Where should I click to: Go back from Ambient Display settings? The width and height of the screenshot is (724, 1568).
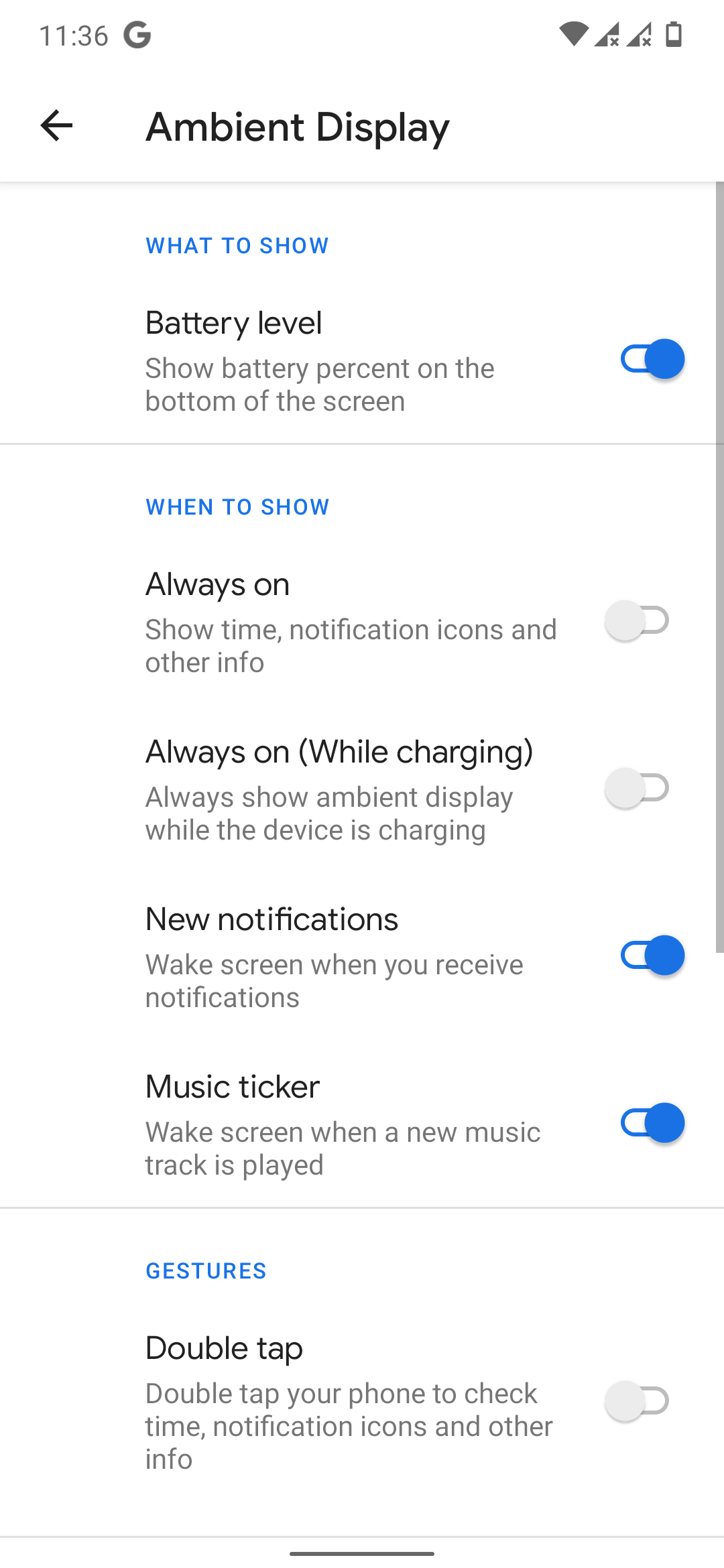coord(56,126)
